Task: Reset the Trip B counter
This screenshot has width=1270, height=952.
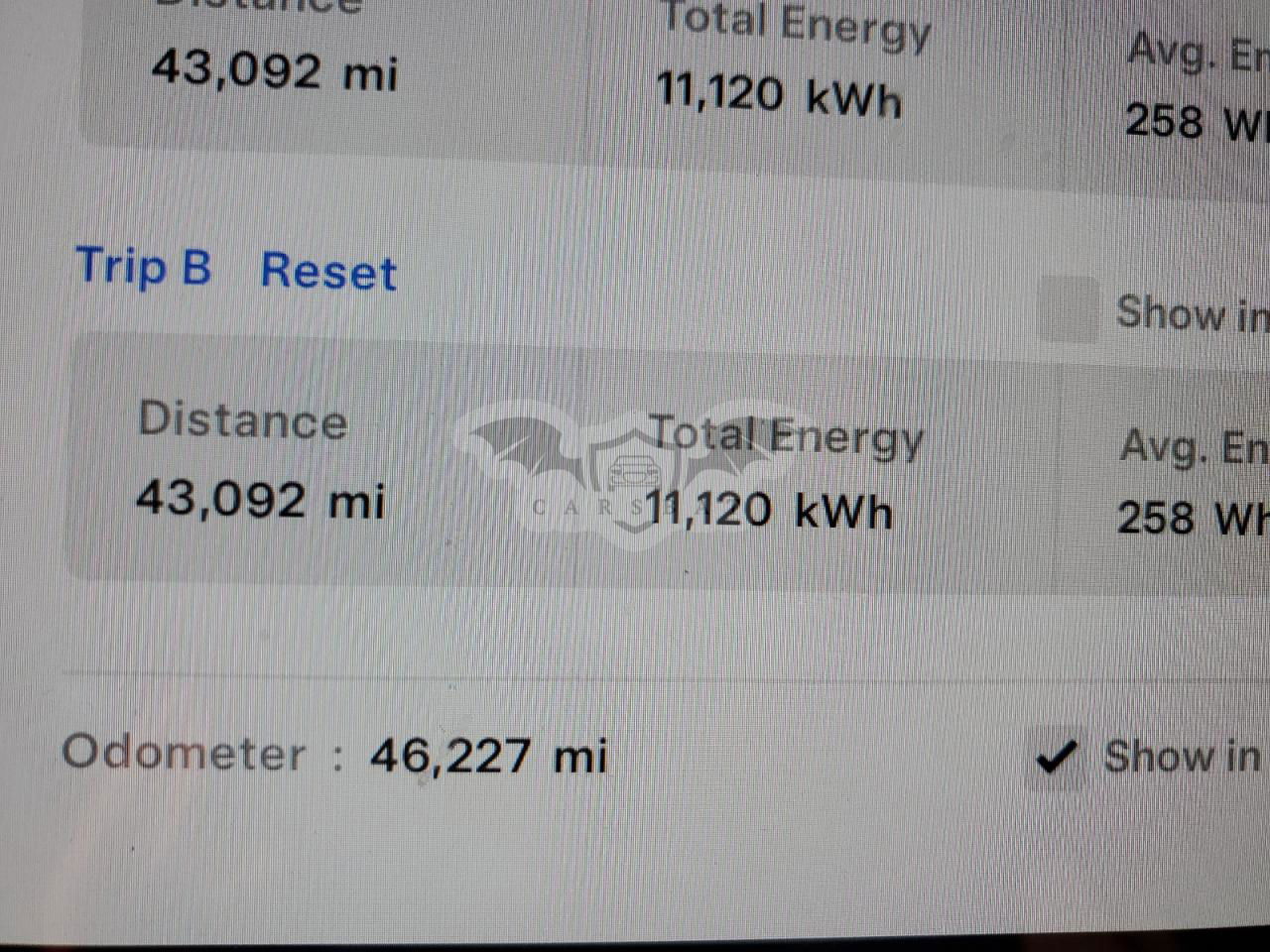Action: tap(328, 272)
